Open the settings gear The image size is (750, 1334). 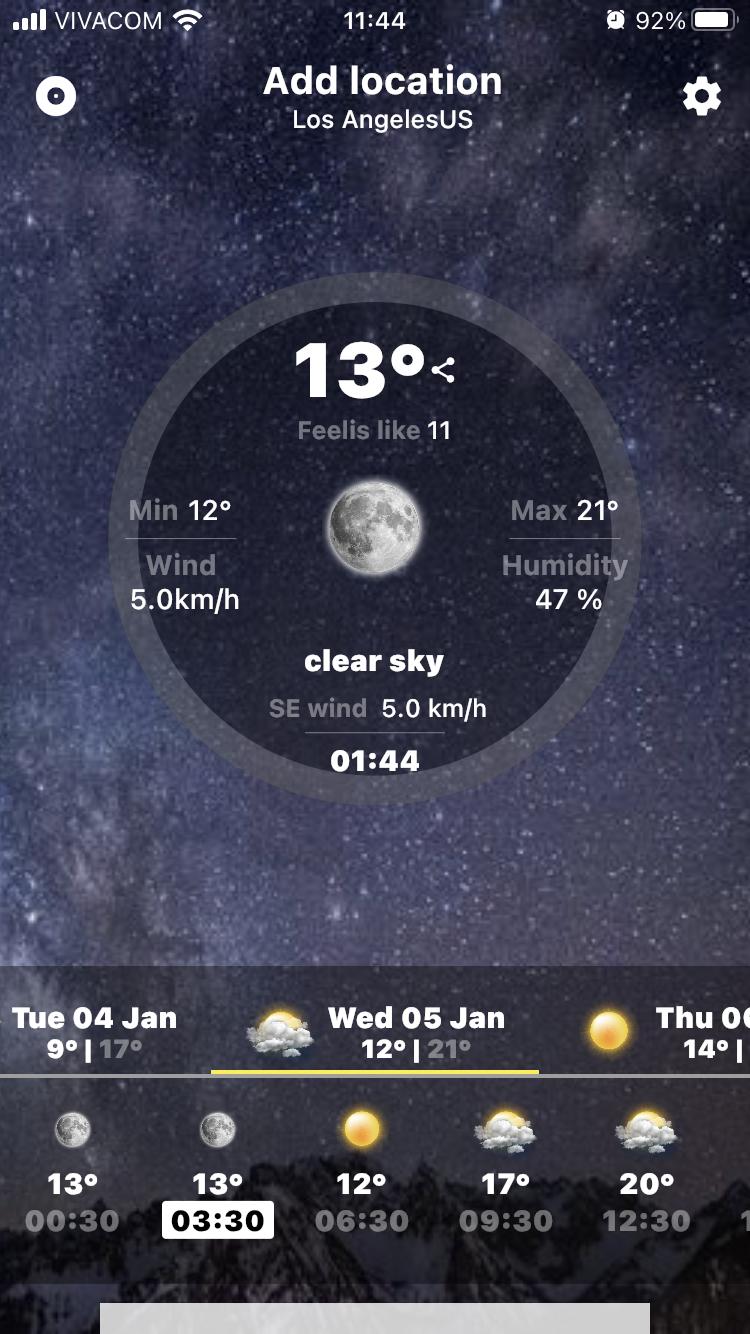tap(701, 97)
